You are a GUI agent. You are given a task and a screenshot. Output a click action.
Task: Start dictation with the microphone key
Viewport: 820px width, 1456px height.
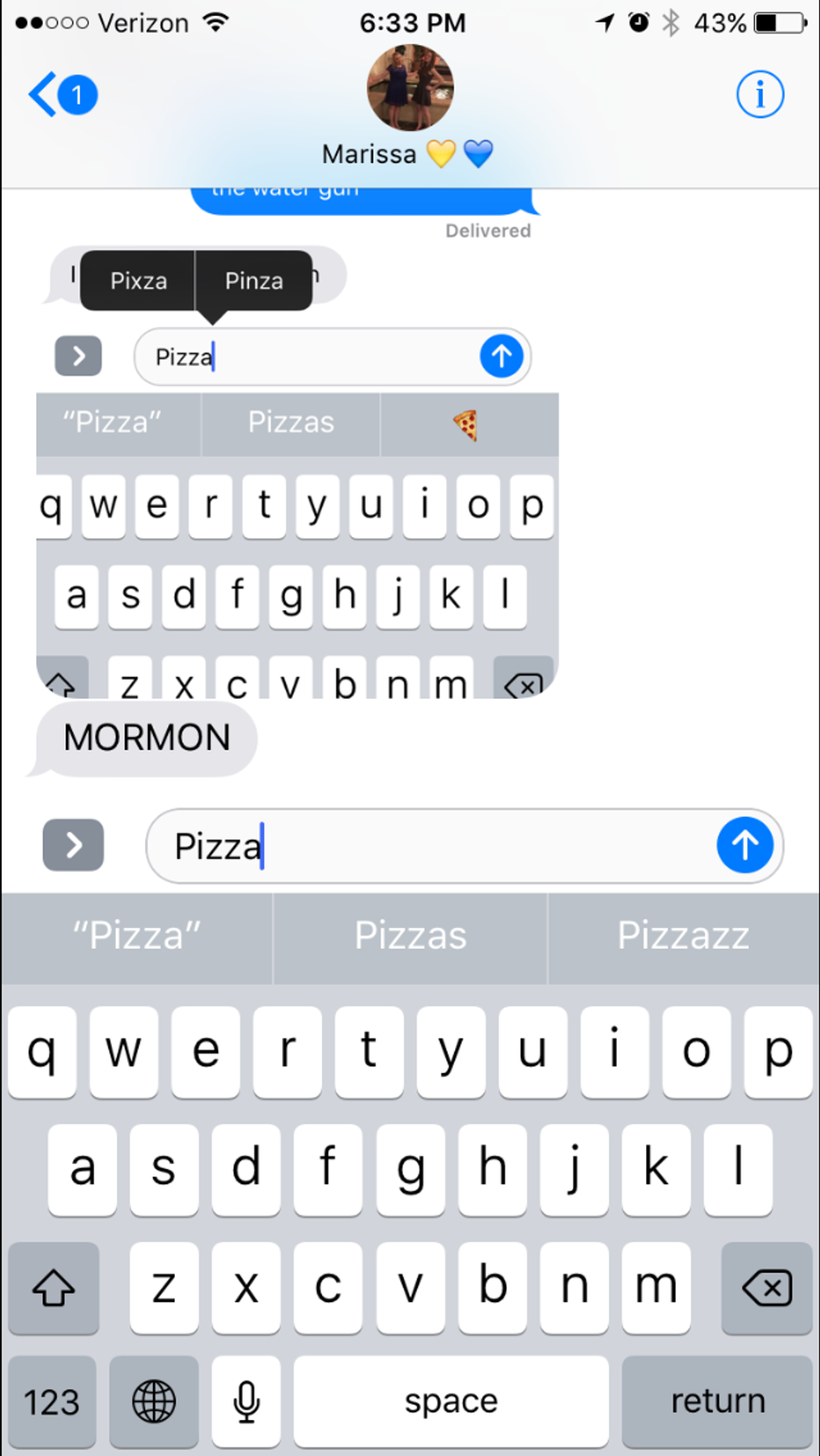click(246, 1401)
